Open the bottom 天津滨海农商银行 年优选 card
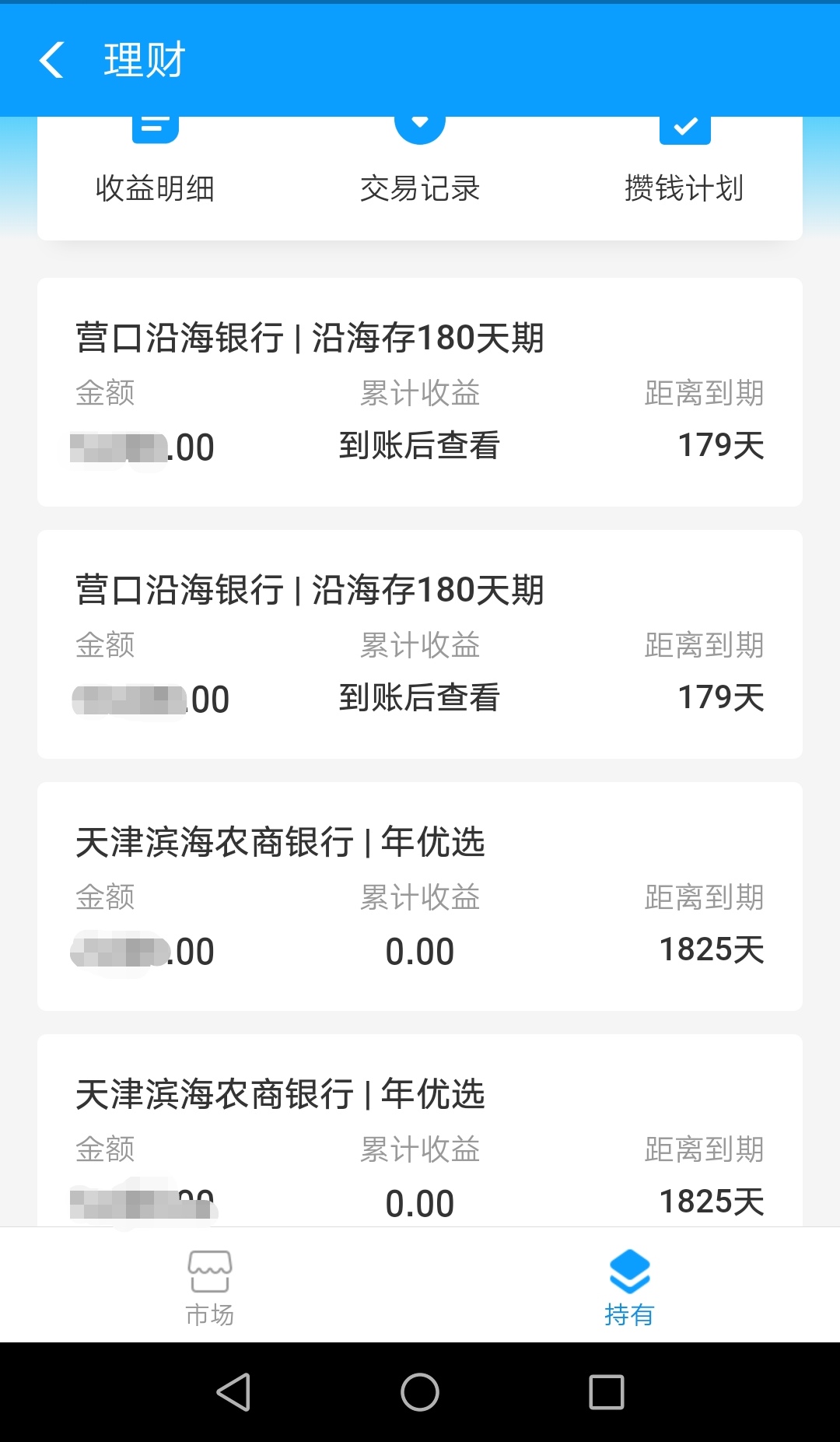The image size is (840, 1442). 420,1128
